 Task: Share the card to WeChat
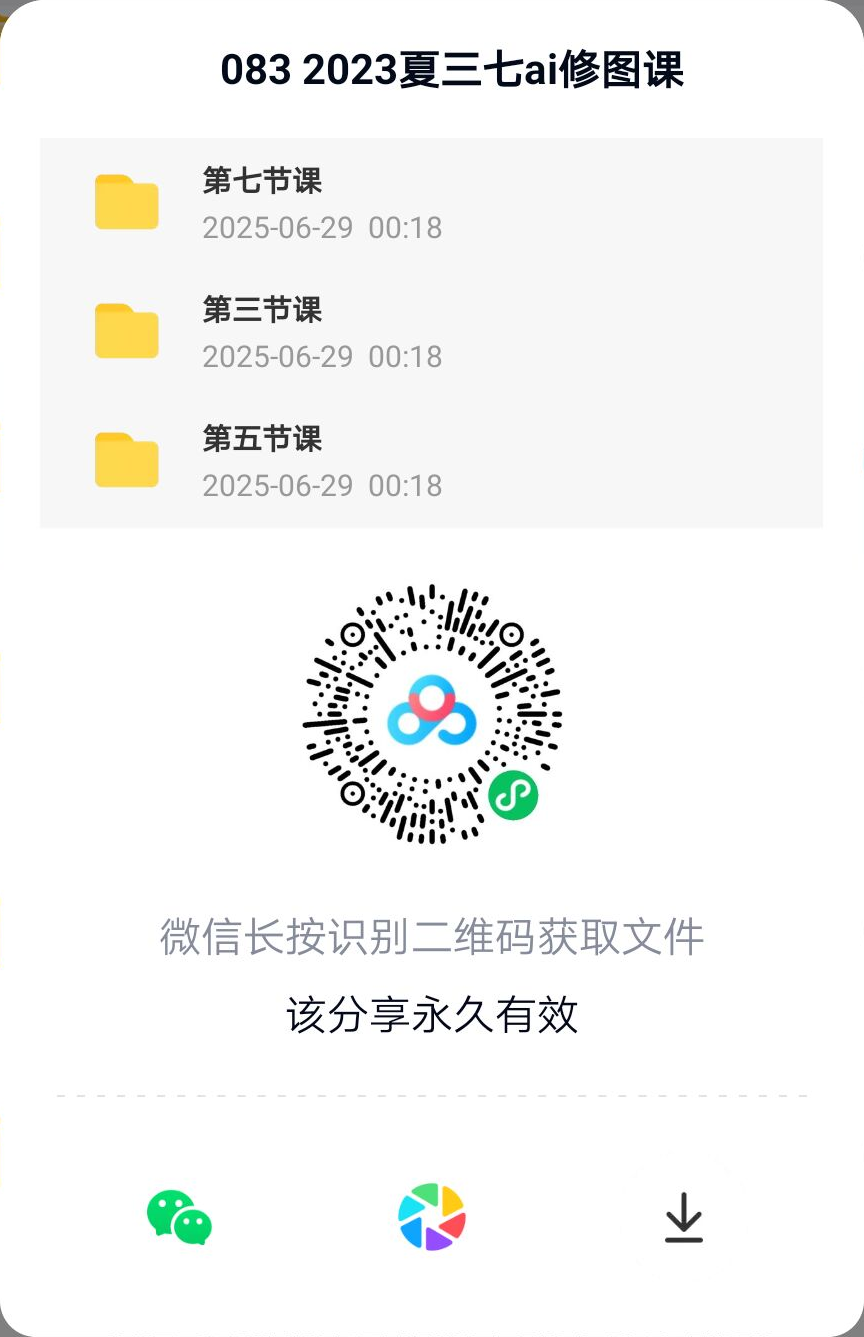click(179, 1217)
